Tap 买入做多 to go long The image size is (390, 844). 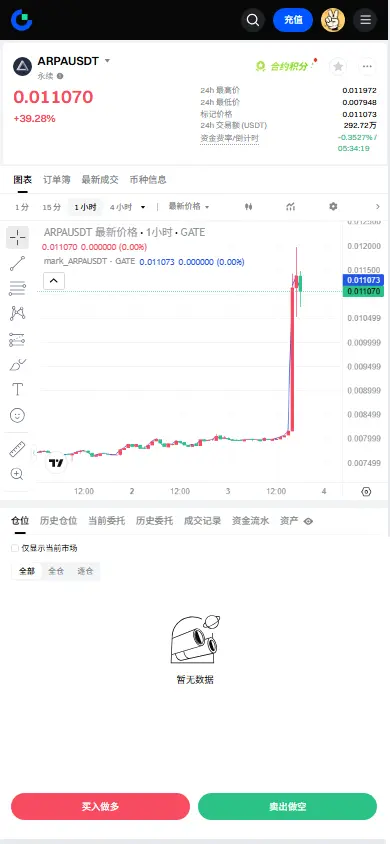[x=100, y=806]
